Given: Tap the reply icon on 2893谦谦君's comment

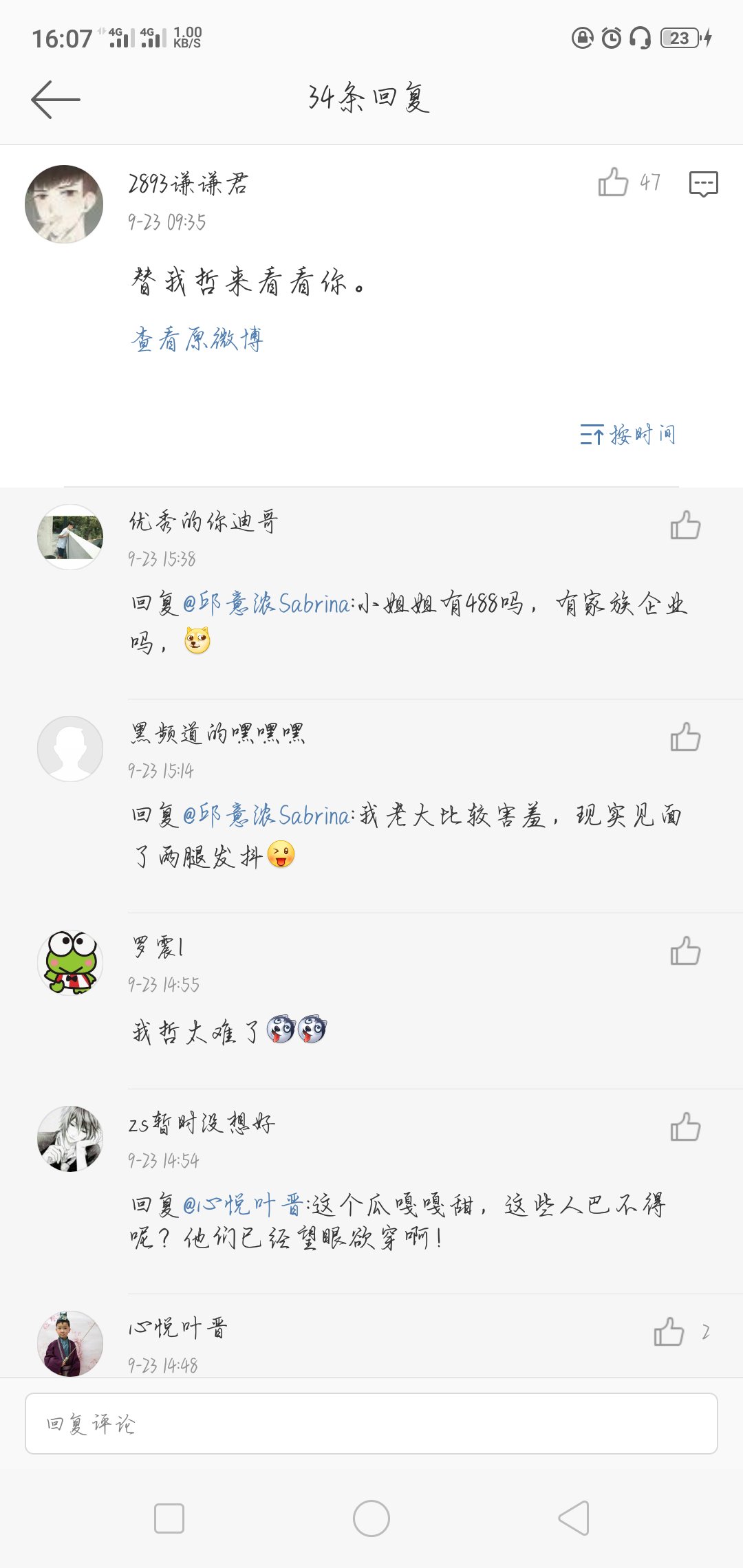Looking at the screenshot, I should 703,184.
